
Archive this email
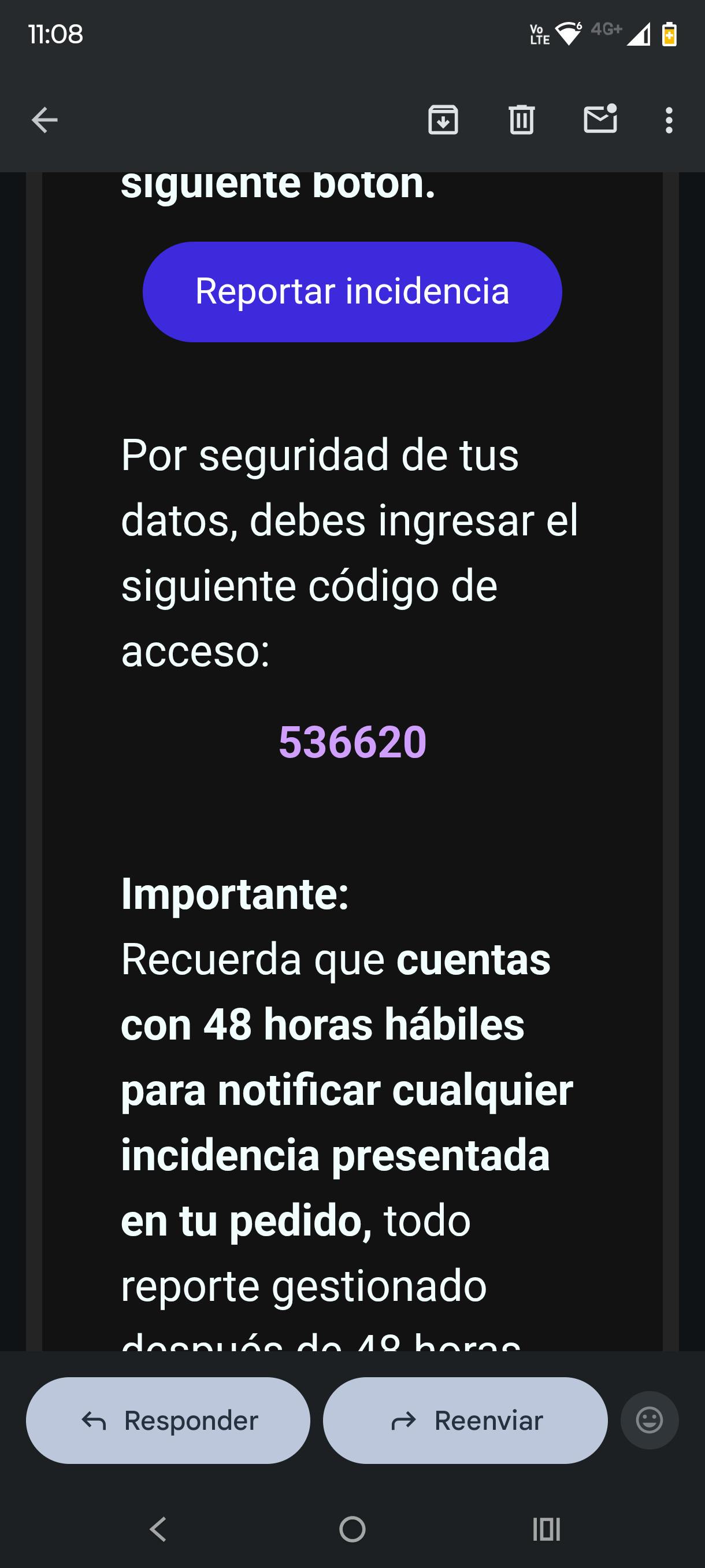click(443, 120)
